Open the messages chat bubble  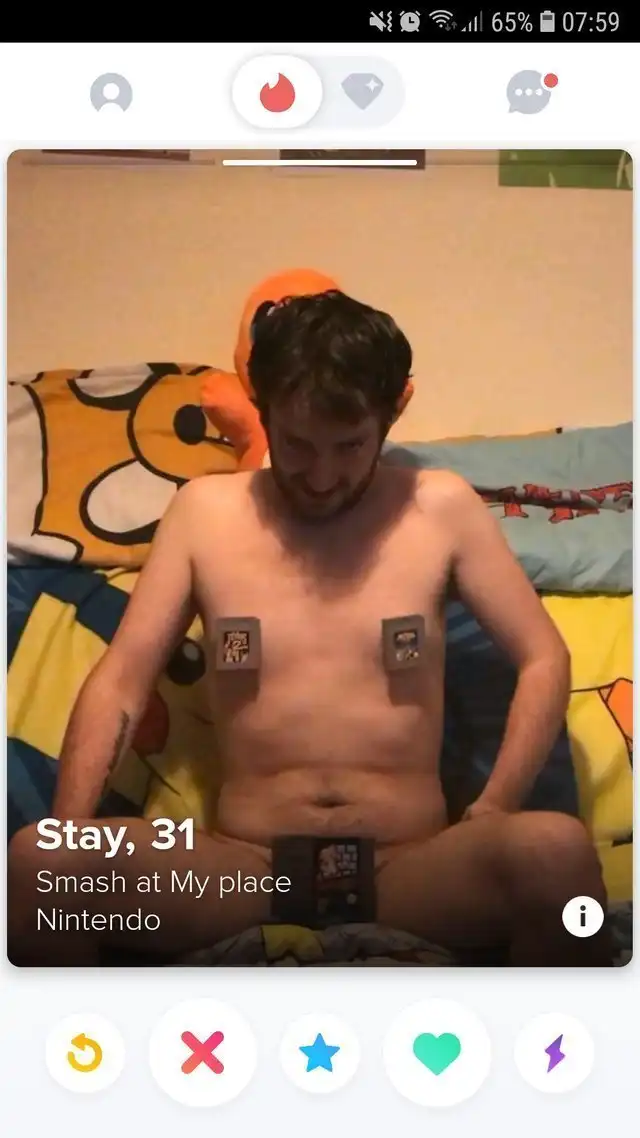529,93
